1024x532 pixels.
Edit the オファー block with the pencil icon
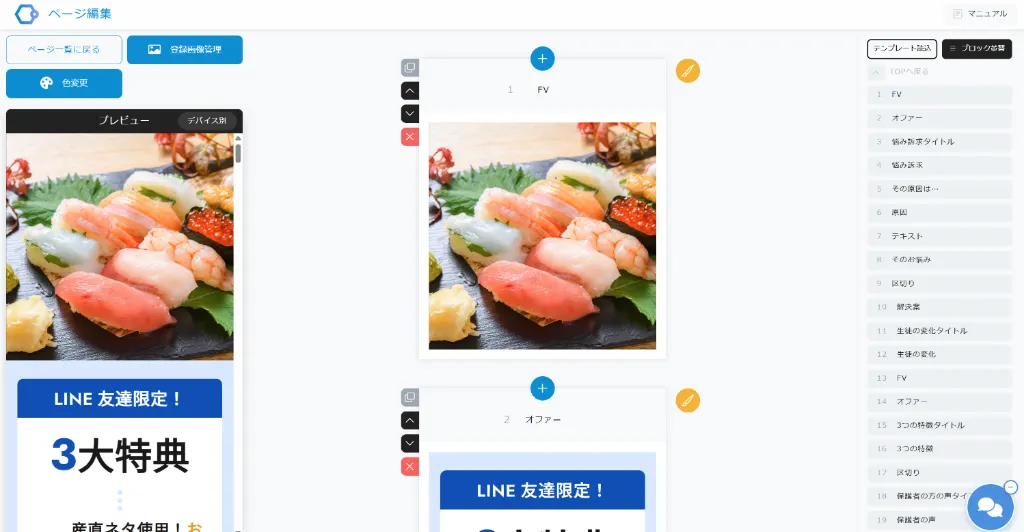point(687,400)
